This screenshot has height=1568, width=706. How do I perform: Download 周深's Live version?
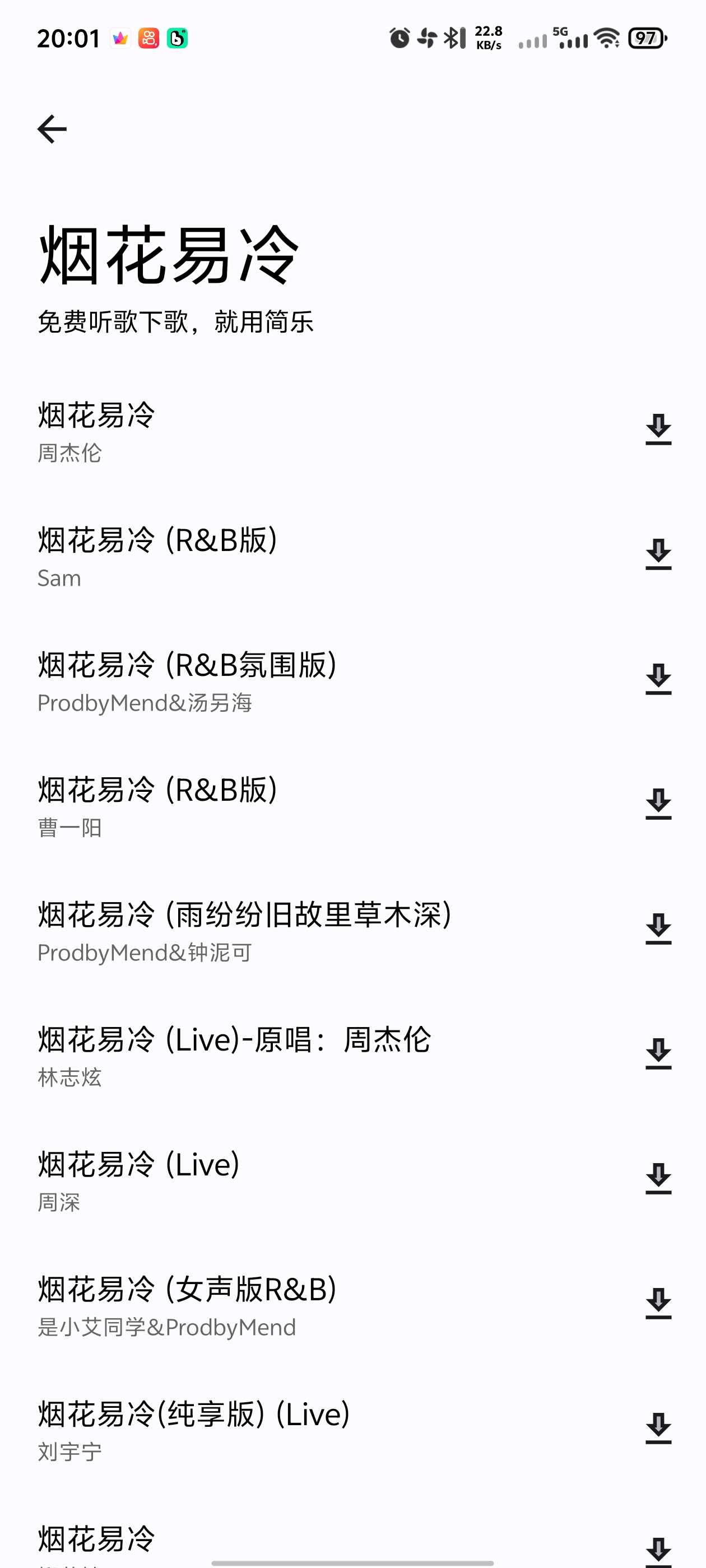coord(658,1178)
